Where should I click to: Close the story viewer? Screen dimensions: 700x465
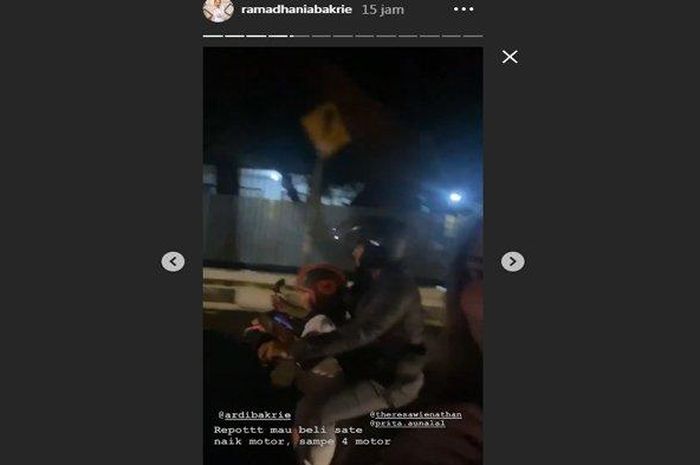coord(509,57)
